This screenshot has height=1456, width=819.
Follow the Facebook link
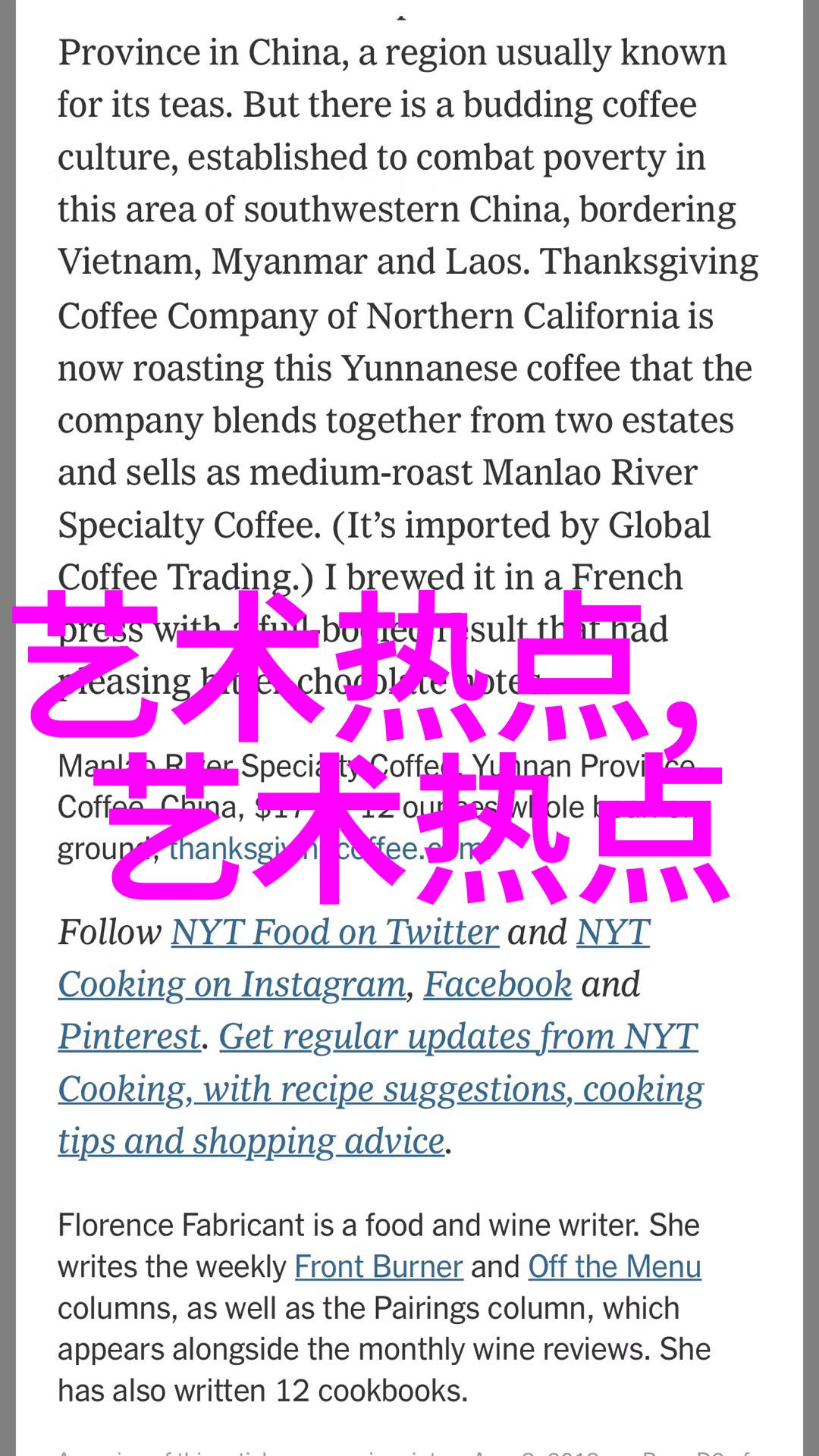pos(497,984)
